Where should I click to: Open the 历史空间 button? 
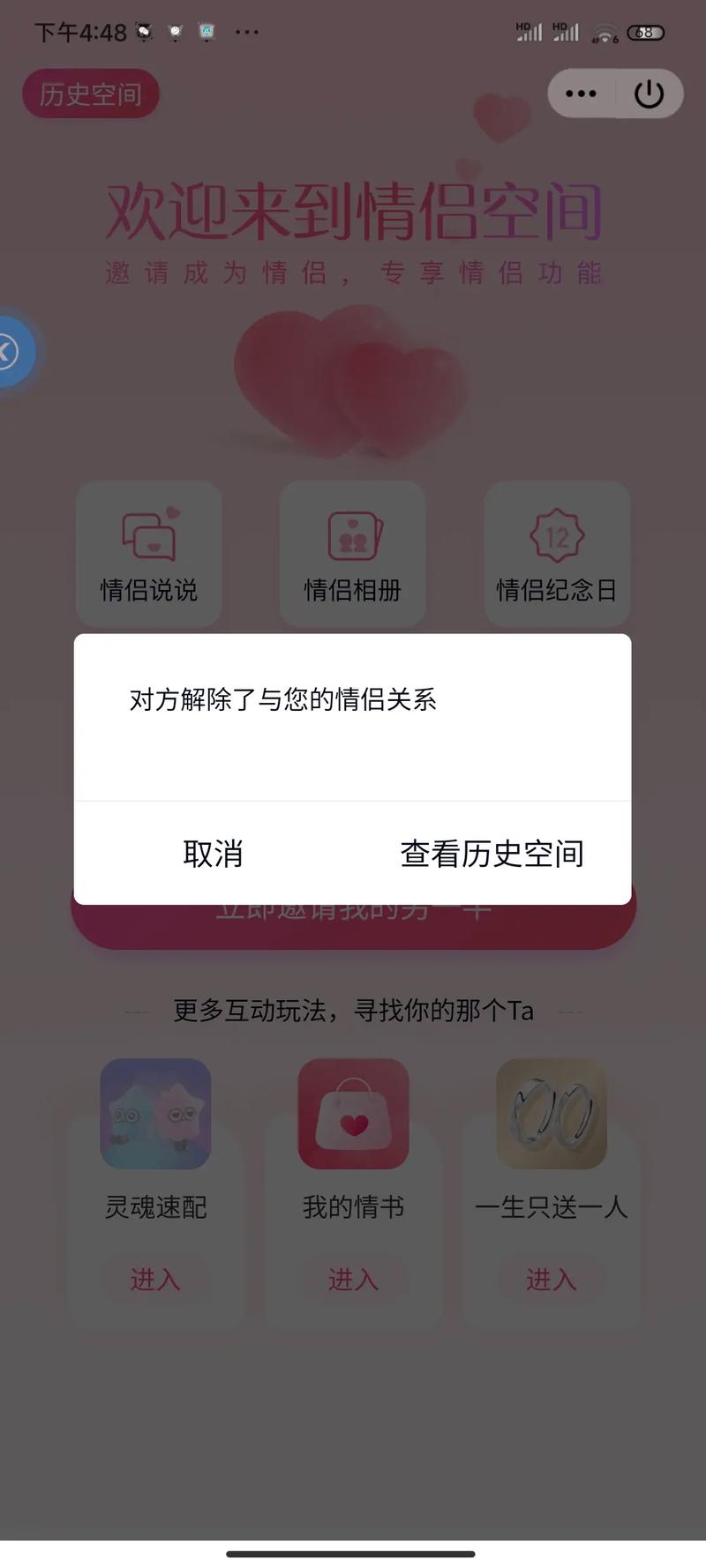pyautogui.click(x=91, y=93)
